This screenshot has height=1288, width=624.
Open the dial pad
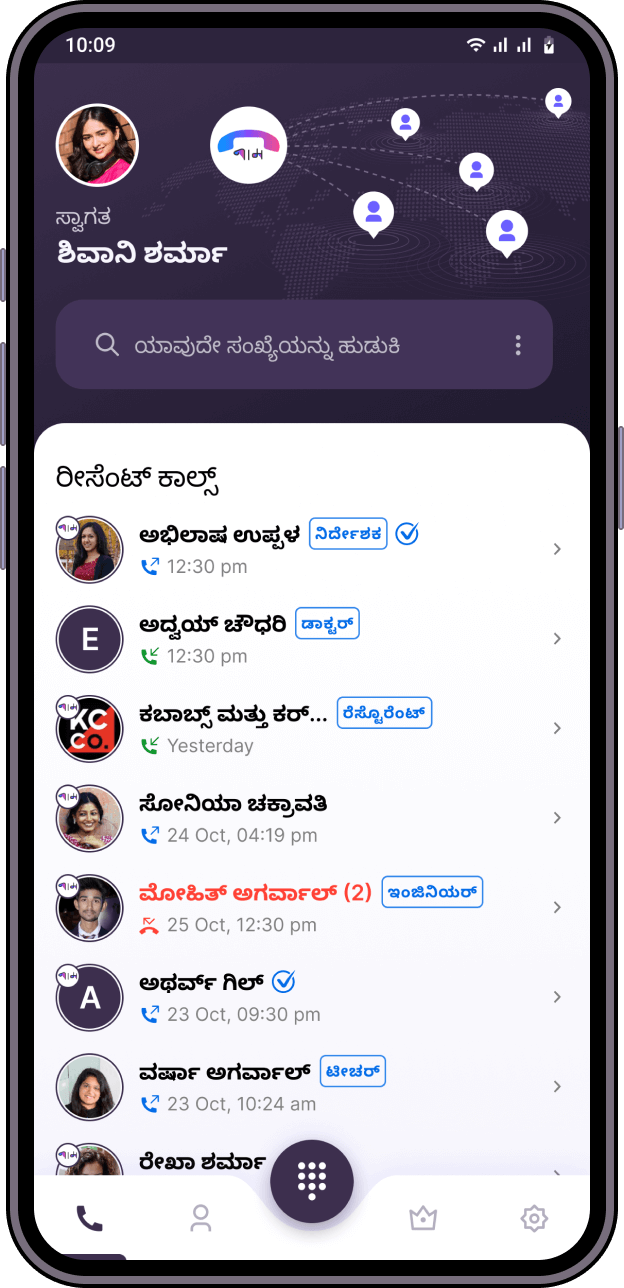click(311, 1181)
